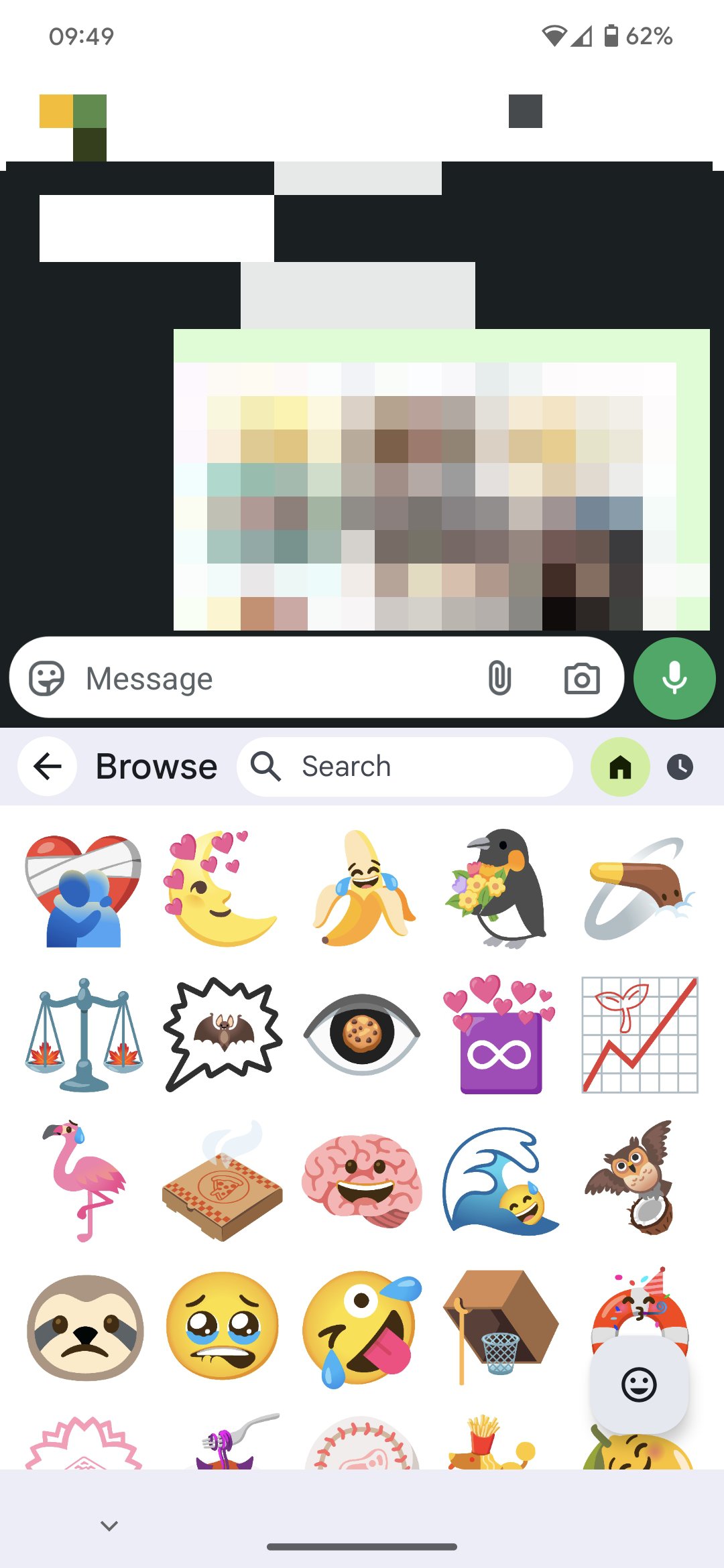Choose the eye with cookie pupil sticker
Viewport: 724px width, 1568px height.
[x=362, y=1035]
